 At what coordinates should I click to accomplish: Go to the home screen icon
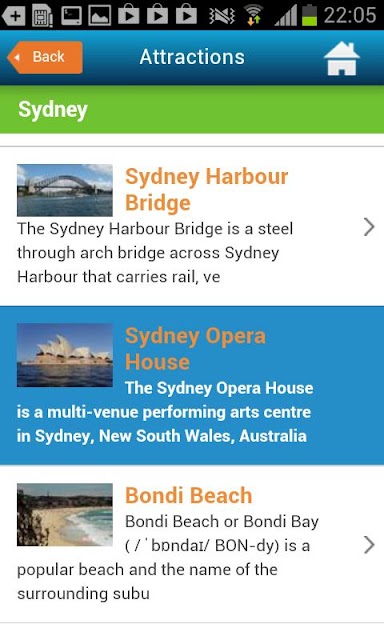click(x=342, y=58)
